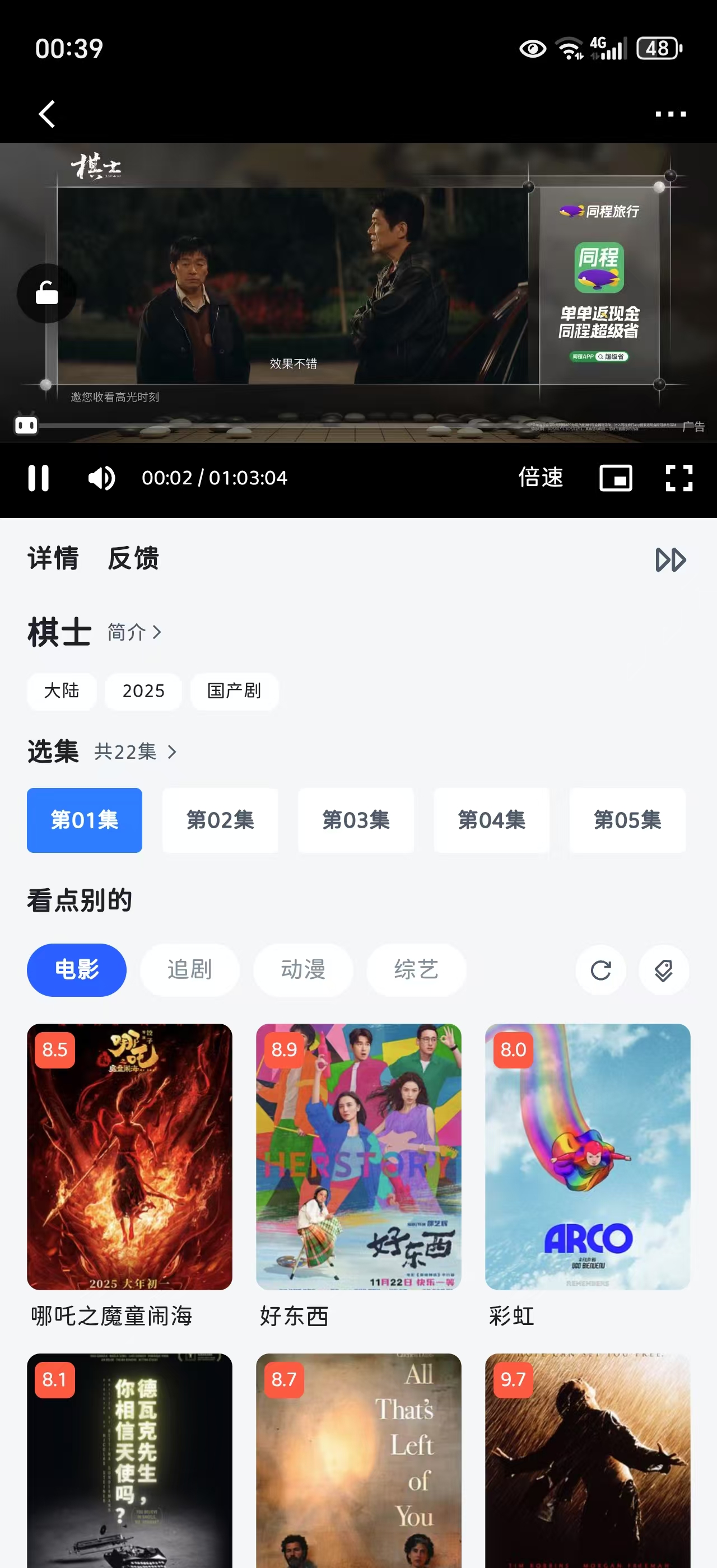This screenshot has width=717, height=1568.
Task: Switch to the 动漫 category
Action: tap(302, 971)
